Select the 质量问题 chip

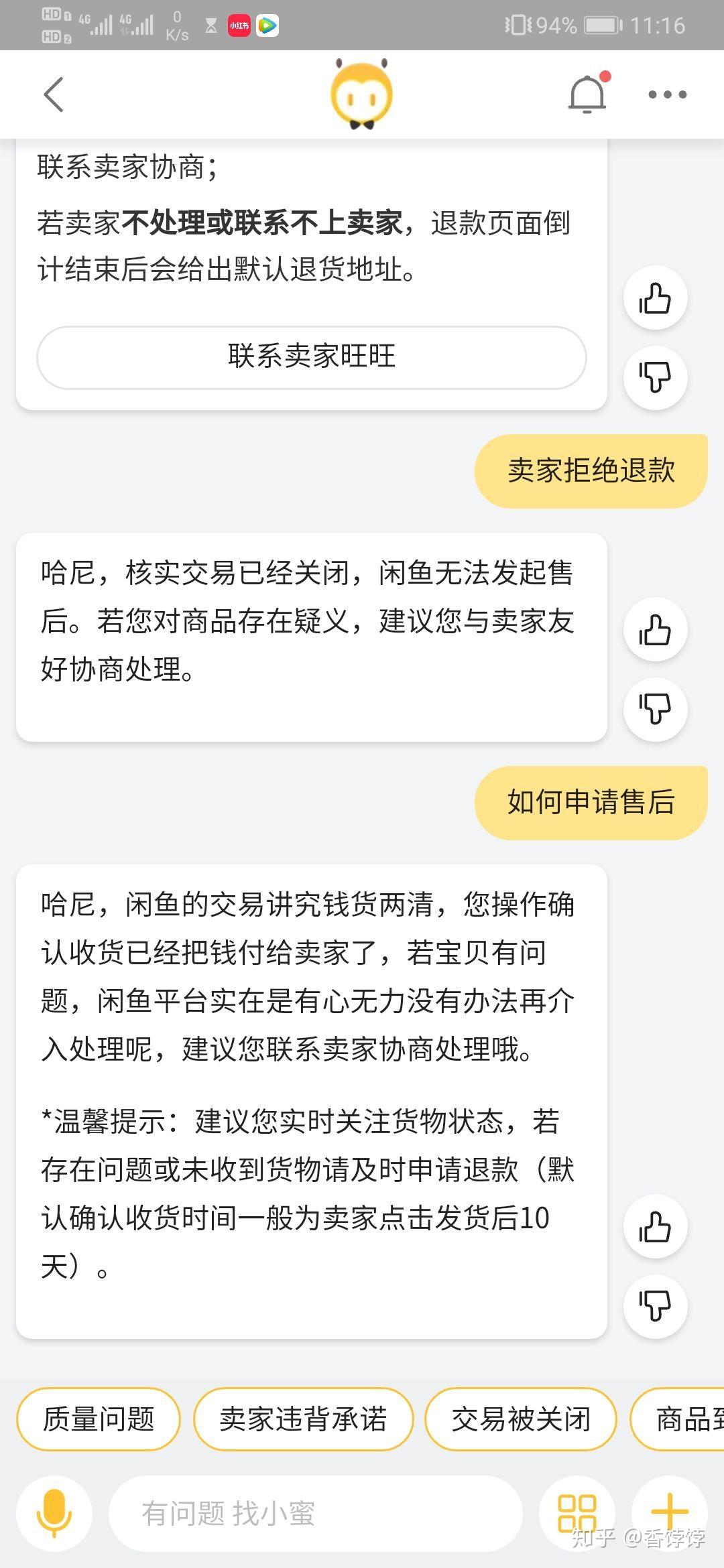(99, 1419)
